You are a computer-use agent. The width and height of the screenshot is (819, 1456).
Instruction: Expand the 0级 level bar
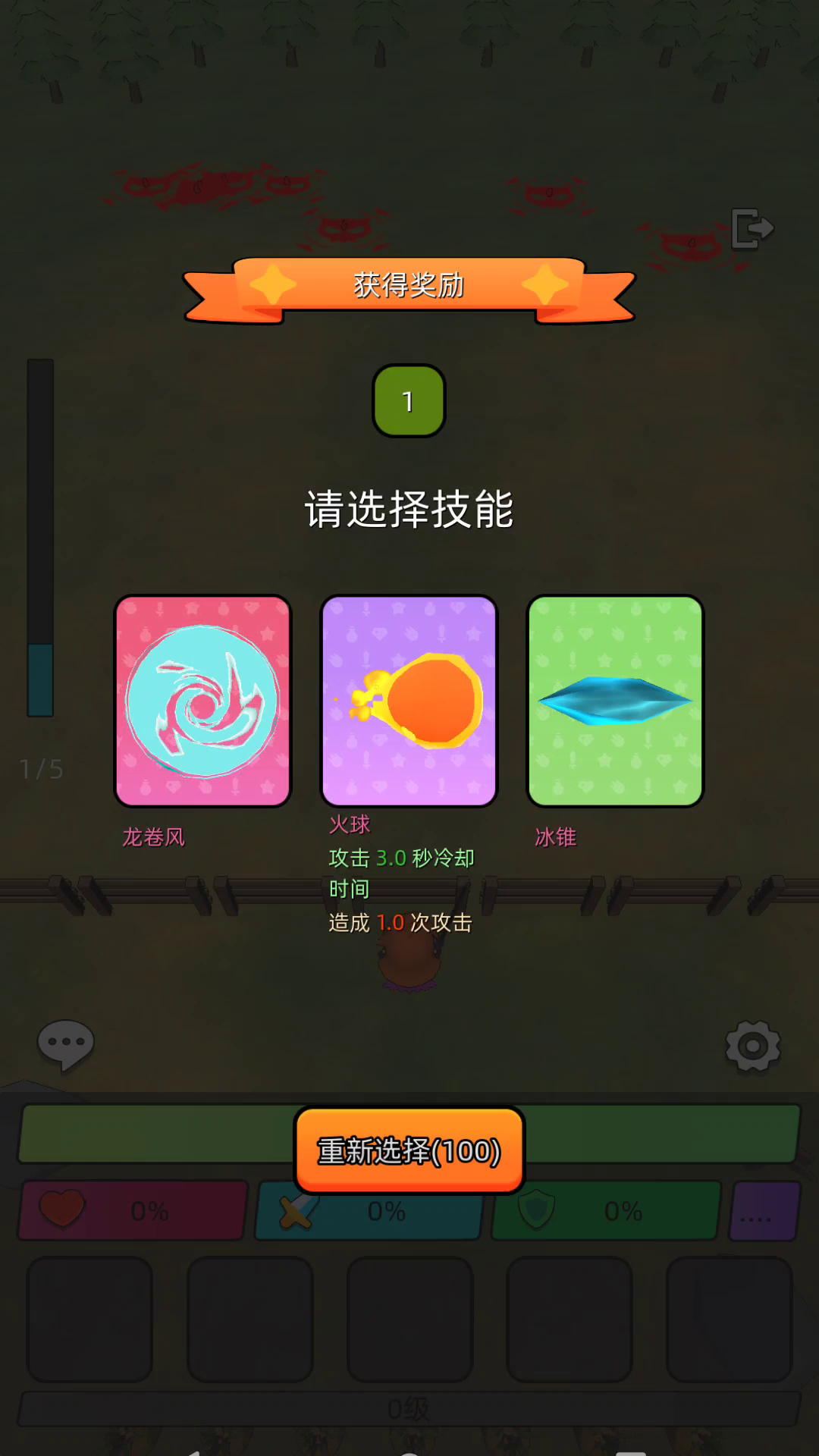pyautogui.click(x=409, y=1411)
